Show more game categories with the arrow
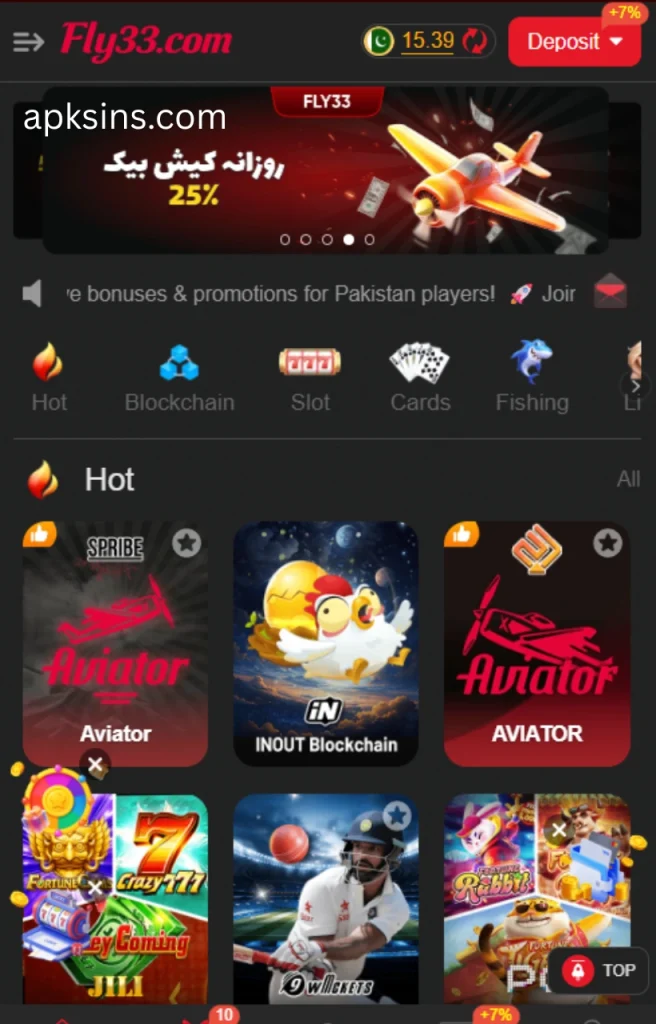 pos(634,385)
